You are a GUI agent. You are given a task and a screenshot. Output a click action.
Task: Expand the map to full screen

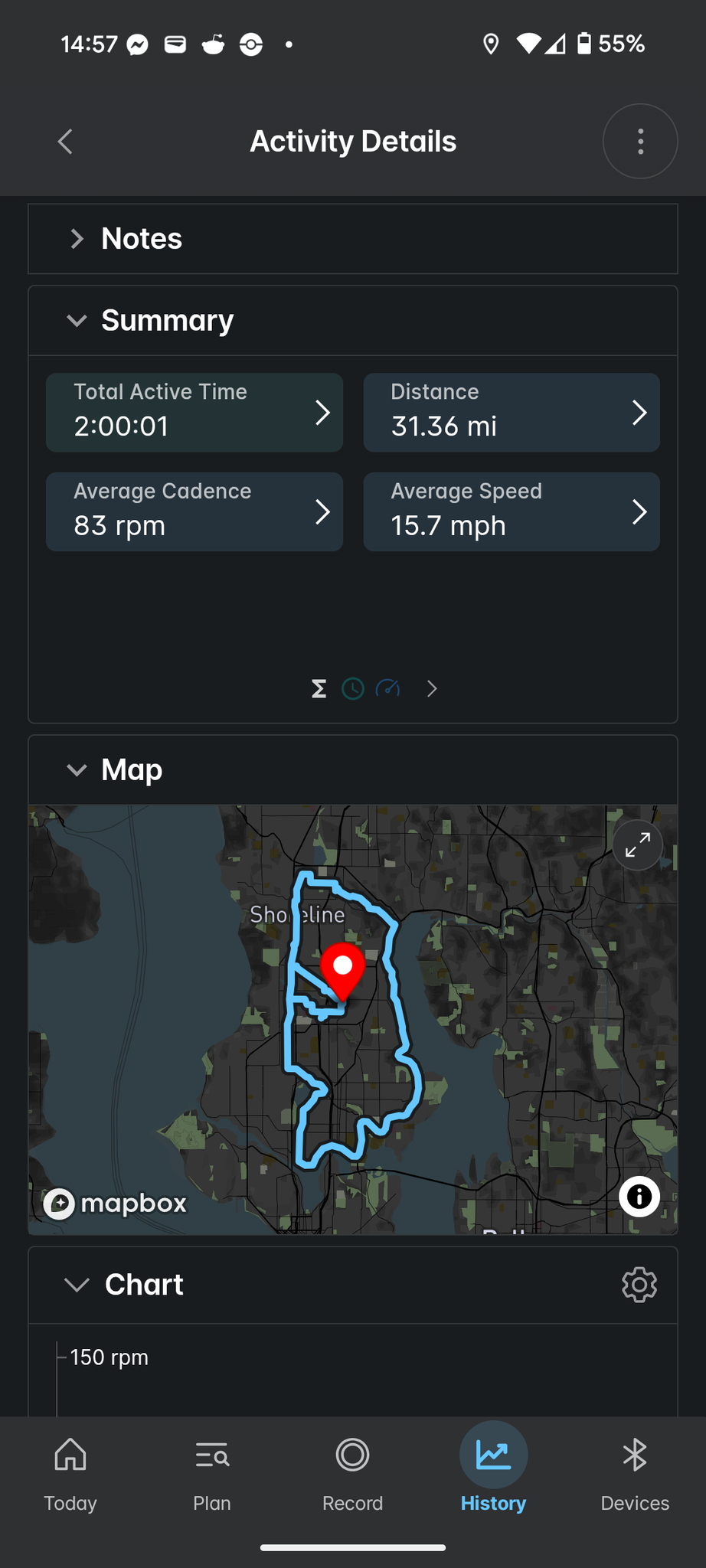pos(638,845)
